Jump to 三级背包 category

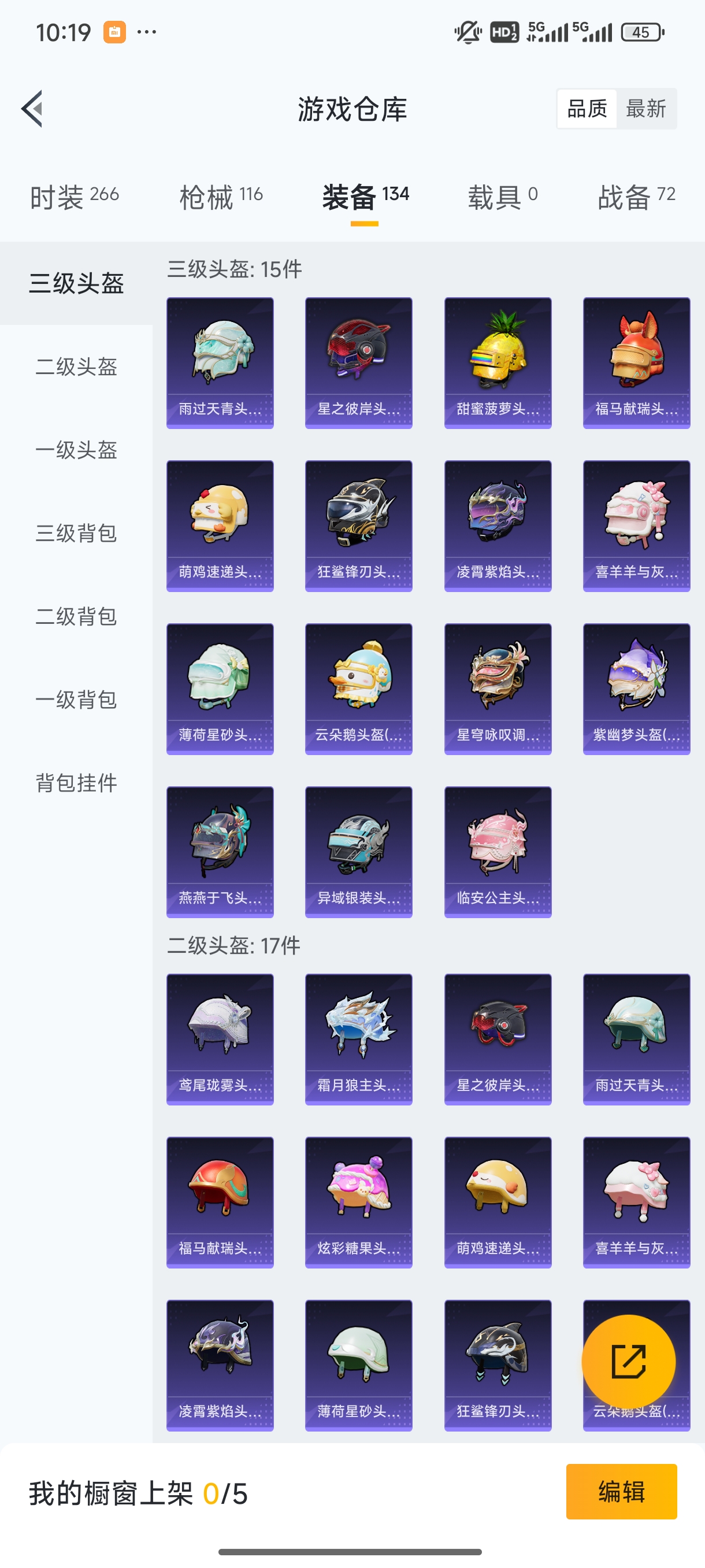(x=76, y=534)
